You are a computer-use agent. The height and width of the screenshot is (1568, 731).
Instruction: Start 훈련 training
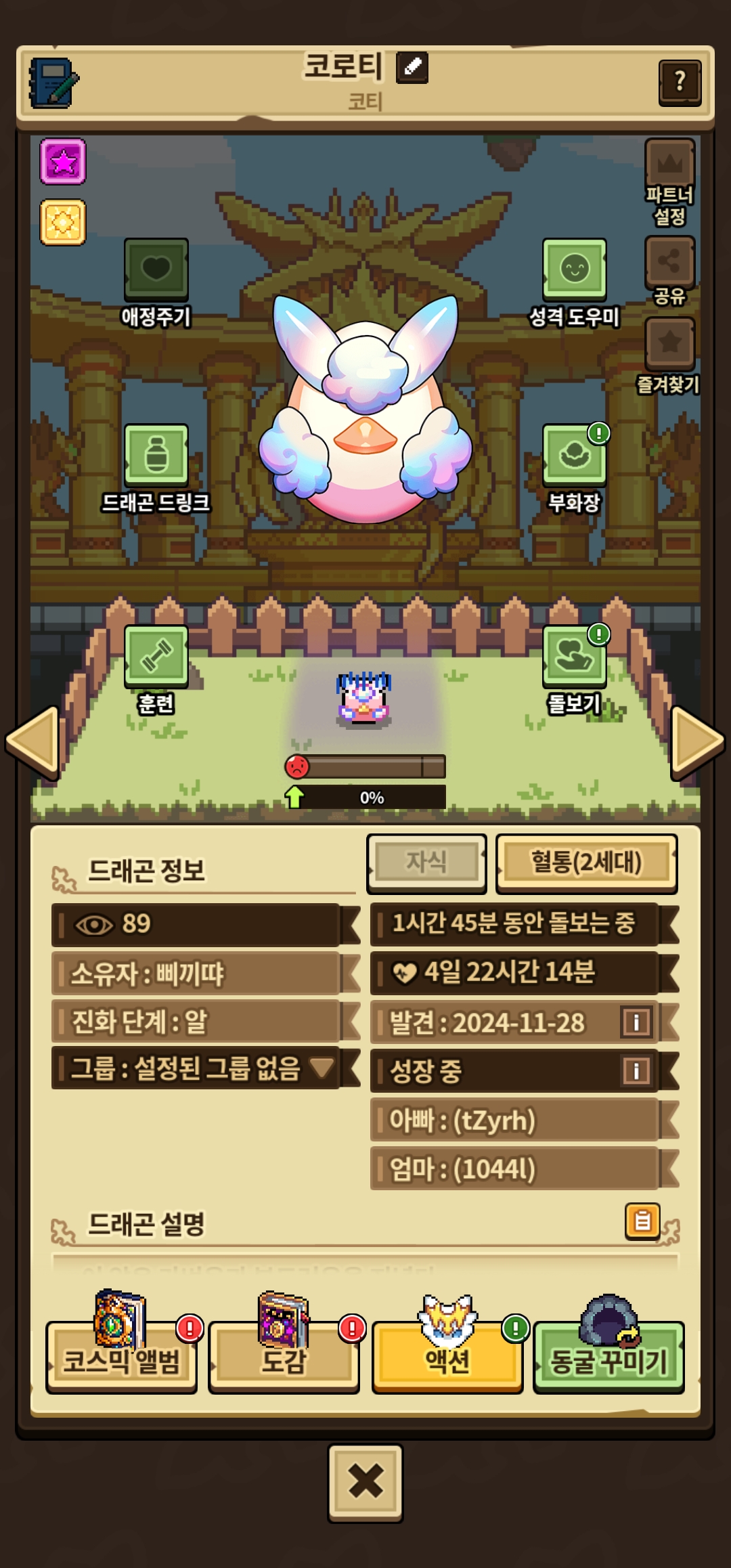click(156, 655)
